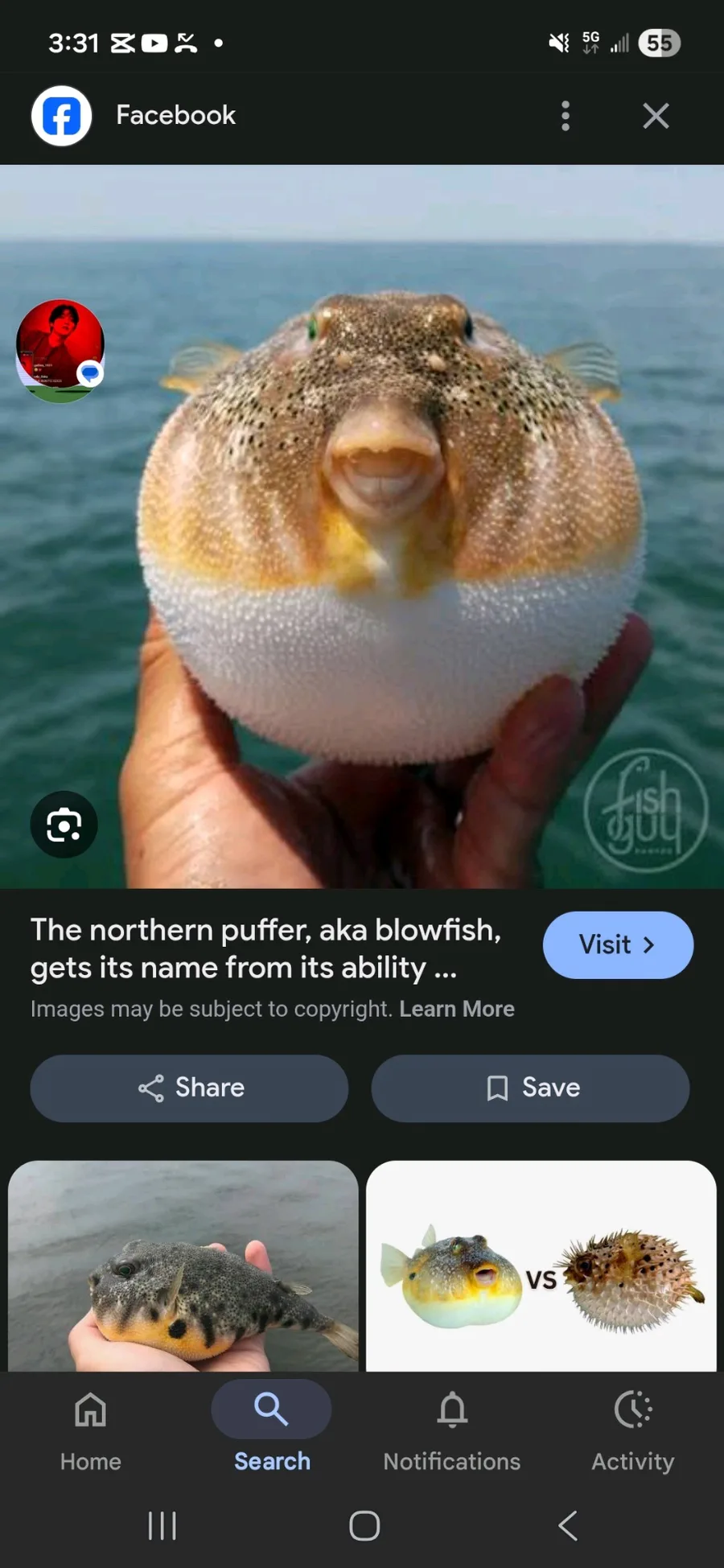
Task: Open the Learn More copyright link
Action: pos(456,1009)
